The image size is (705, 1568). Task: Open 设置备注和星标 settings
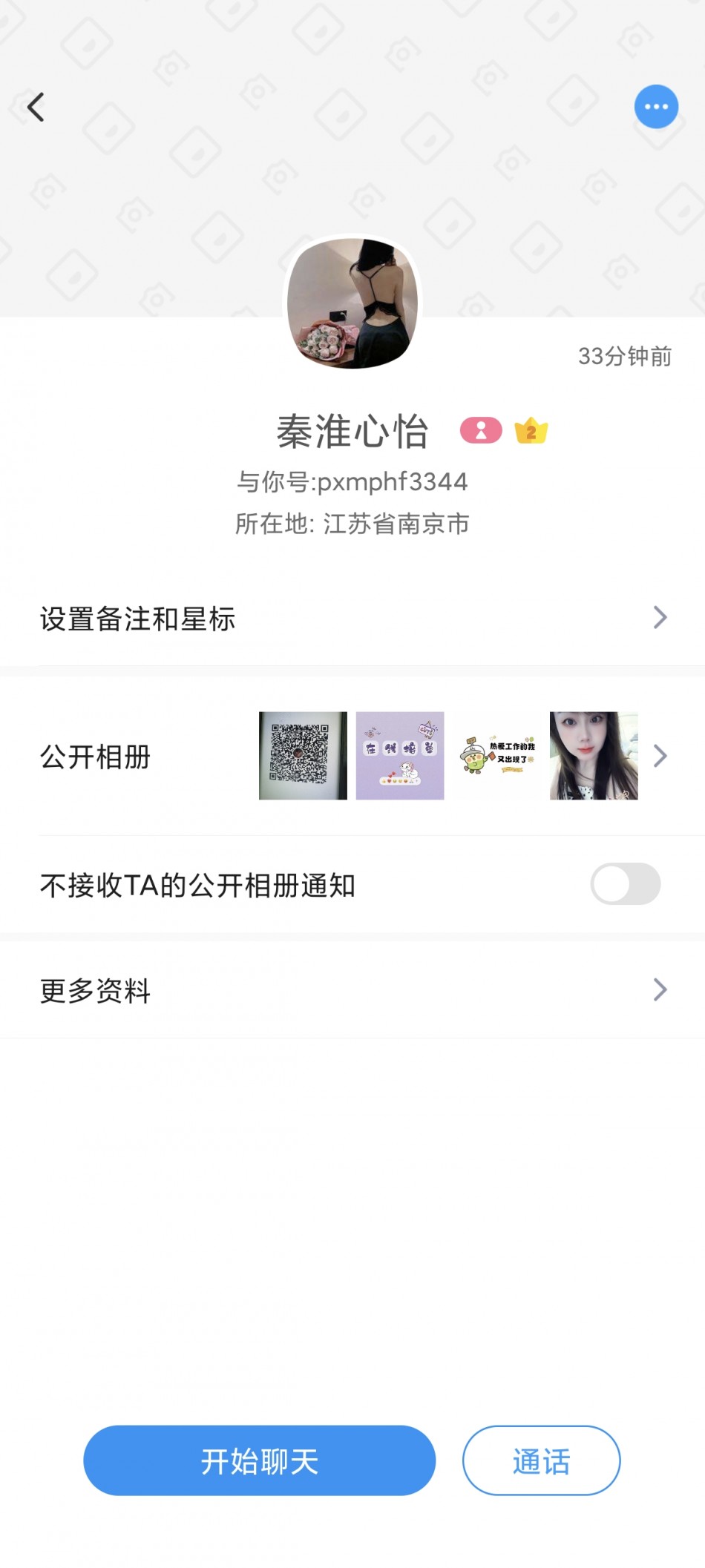pyautogui.click(x=352, y=618)
